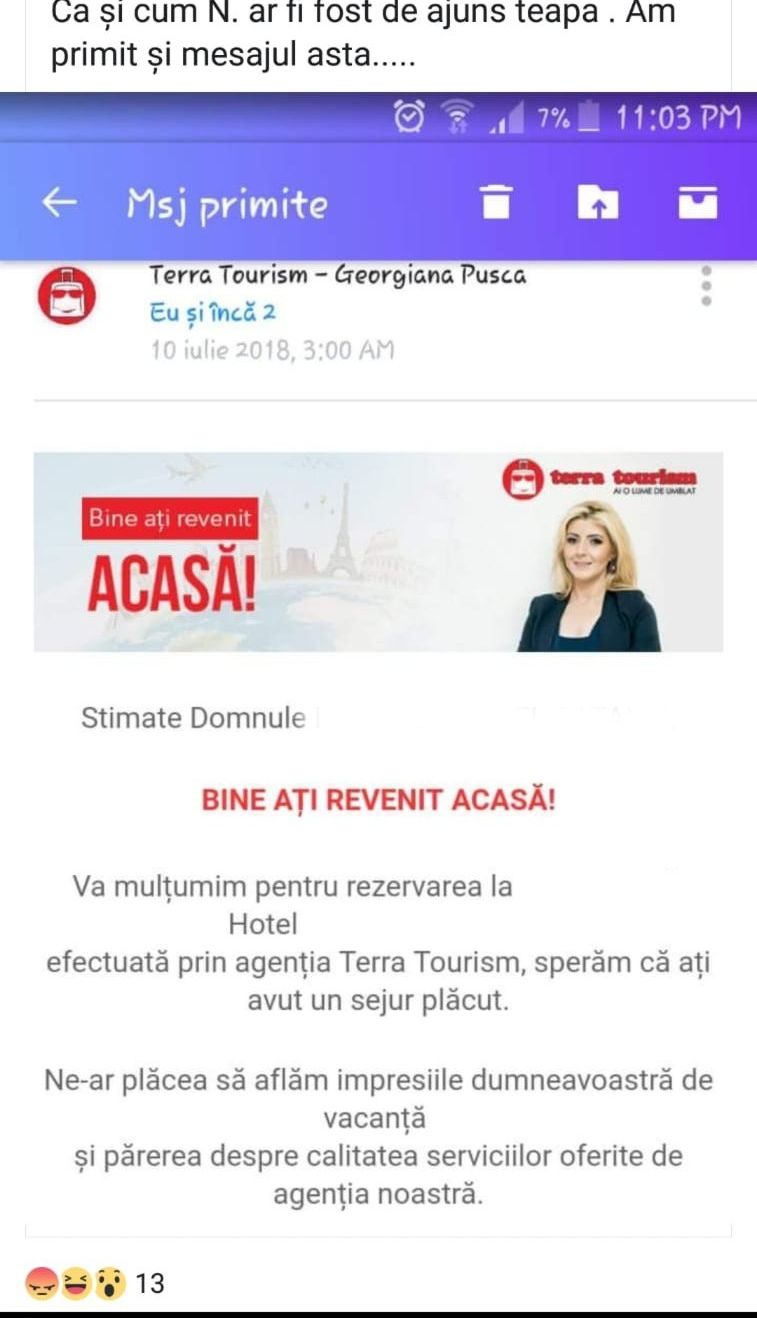Tap the Wi-Fi icon in the status bar
Viewport: 757px width, 1318px height.
459,117
